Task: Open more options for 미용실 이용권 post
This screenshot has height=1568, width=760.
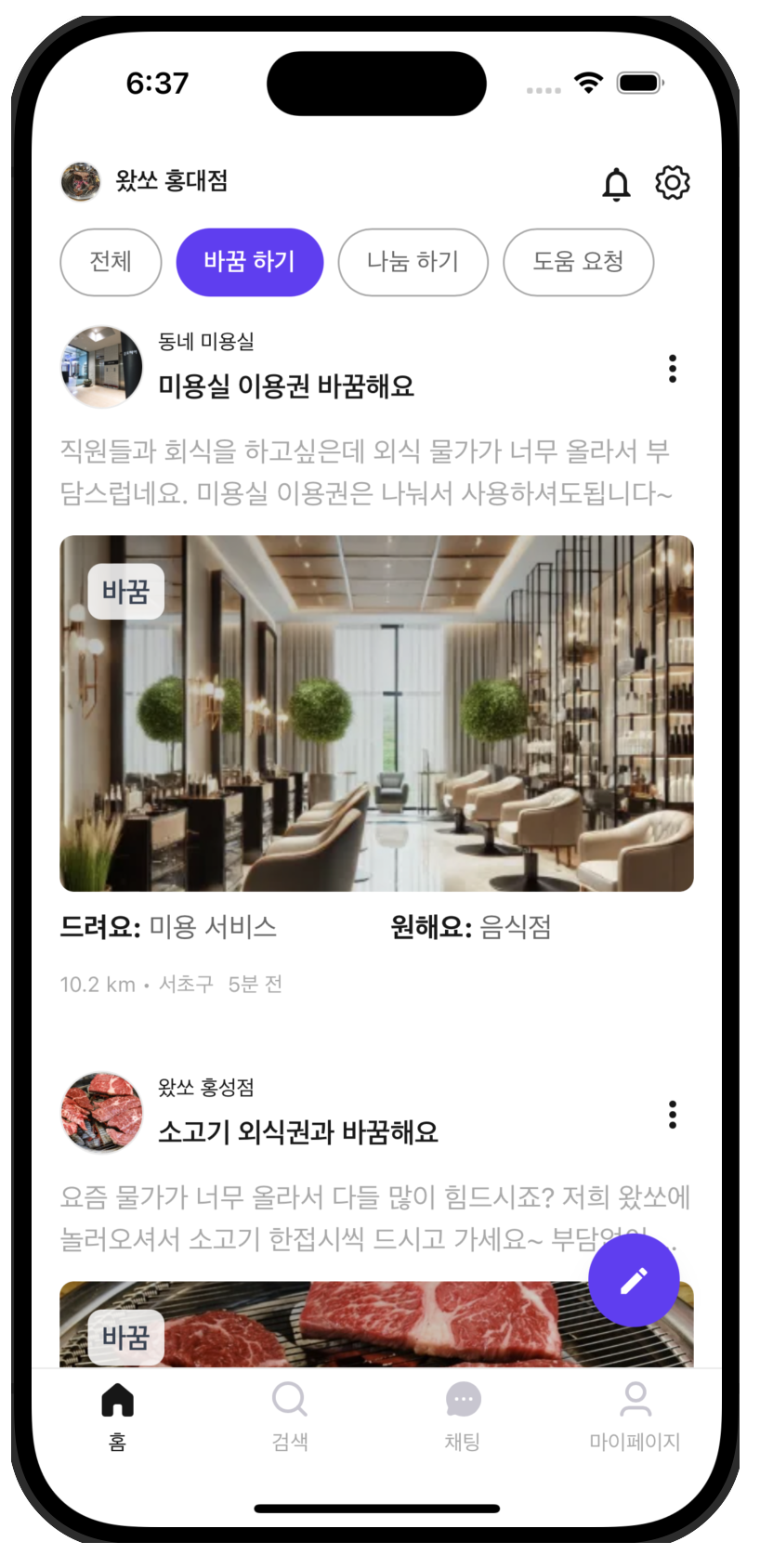Action: pyautogui.click(x=673, y=369)
